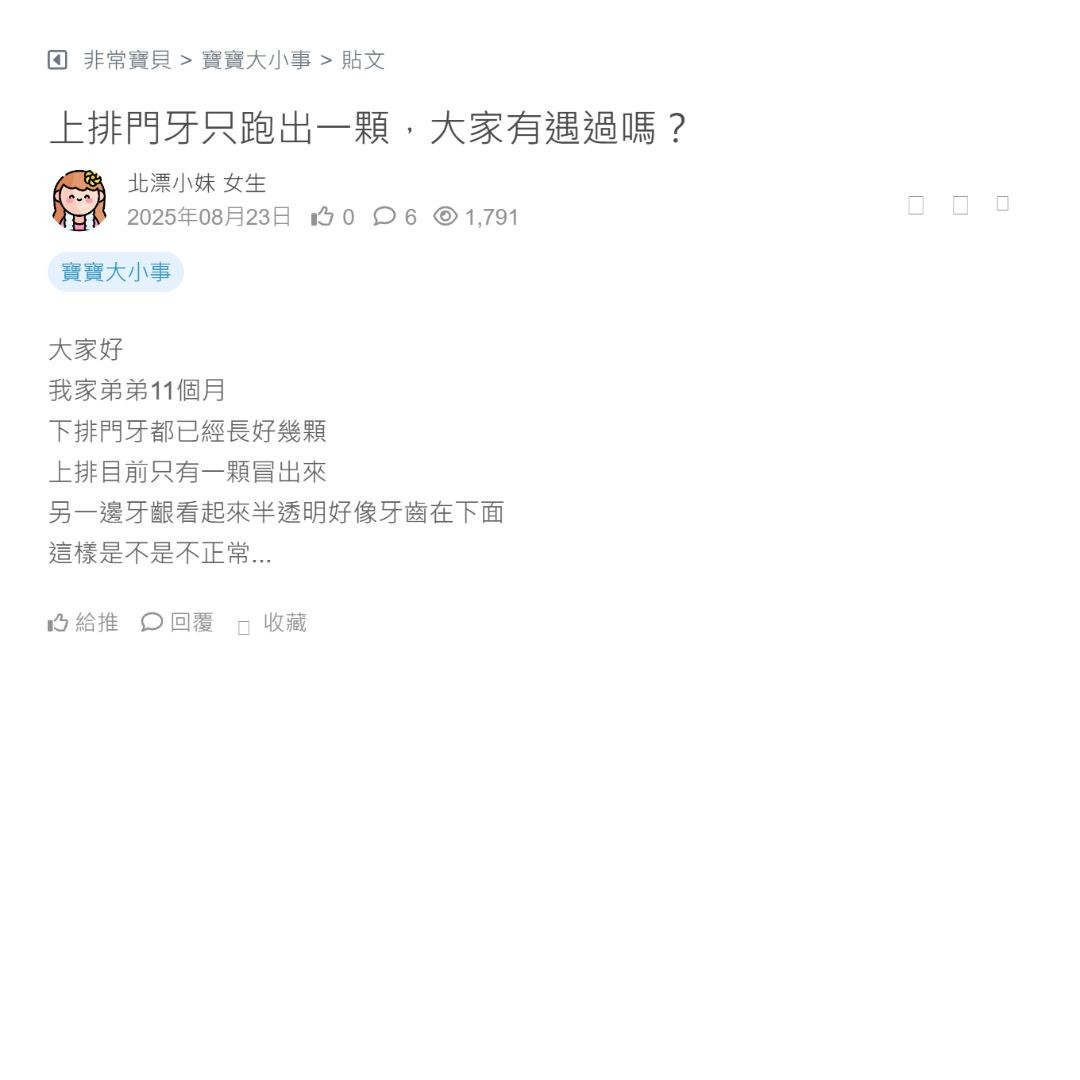This screenshot has width=1080, height=1080.
Task: Reply to the post with 回覆
Action: pos(177,622)
